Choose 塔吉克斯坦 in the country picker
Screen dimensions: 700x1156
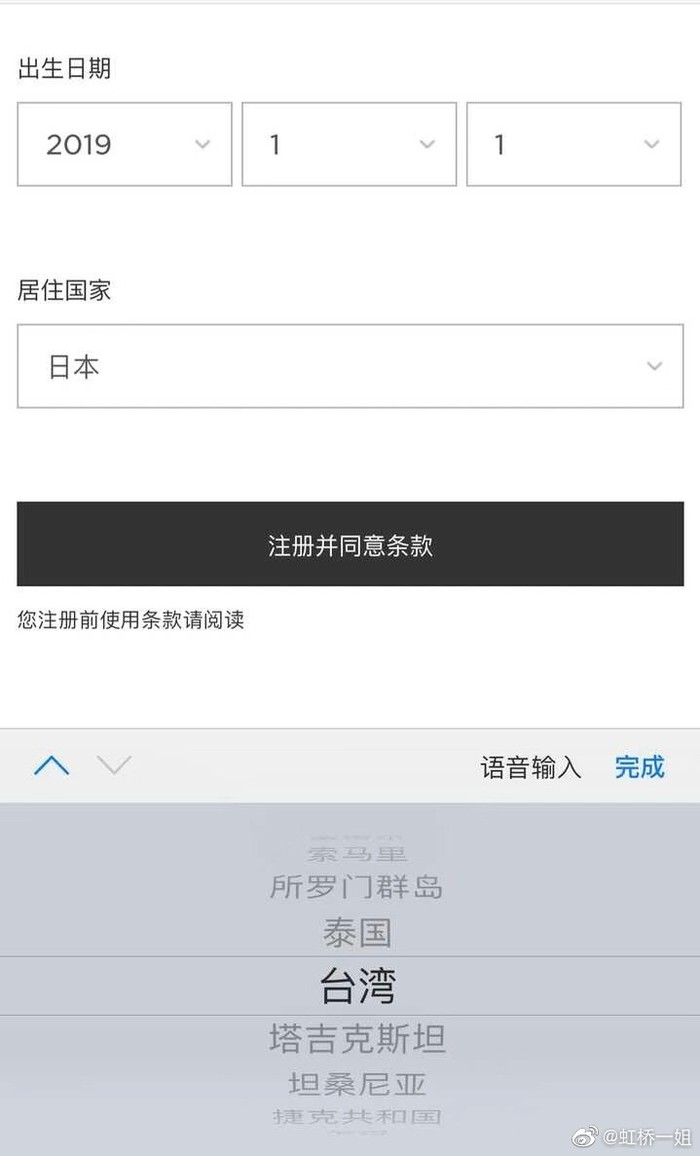(356, 1039)
